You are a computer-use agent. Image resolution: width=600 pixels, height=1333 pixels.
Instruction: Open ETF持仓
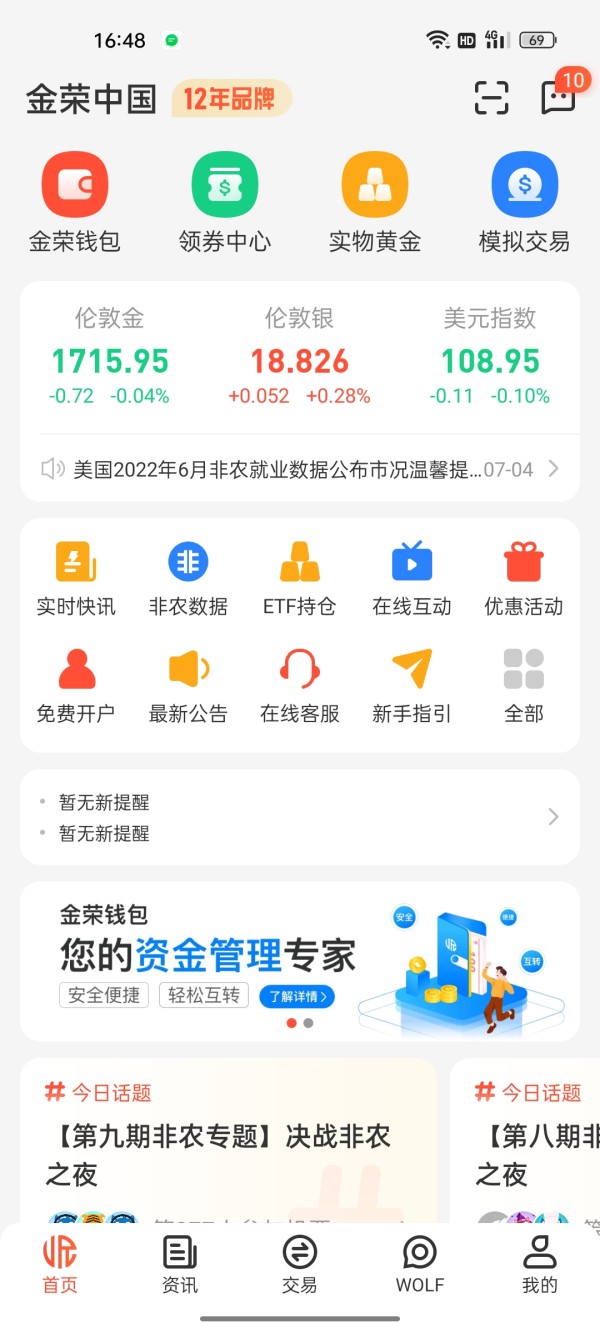(x=300, y=578)
